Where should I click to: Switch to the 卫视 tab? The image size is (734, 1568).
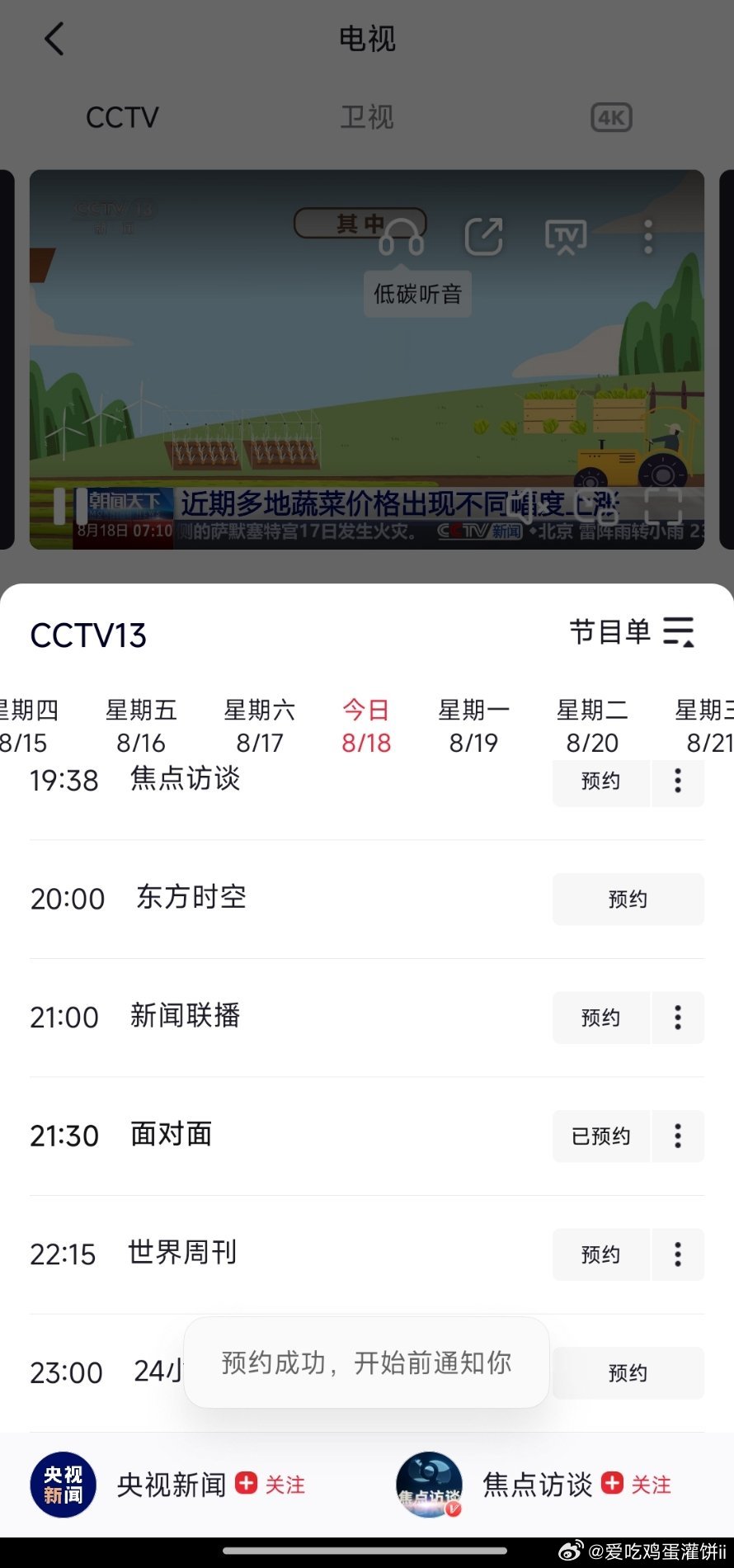[366, 118]
